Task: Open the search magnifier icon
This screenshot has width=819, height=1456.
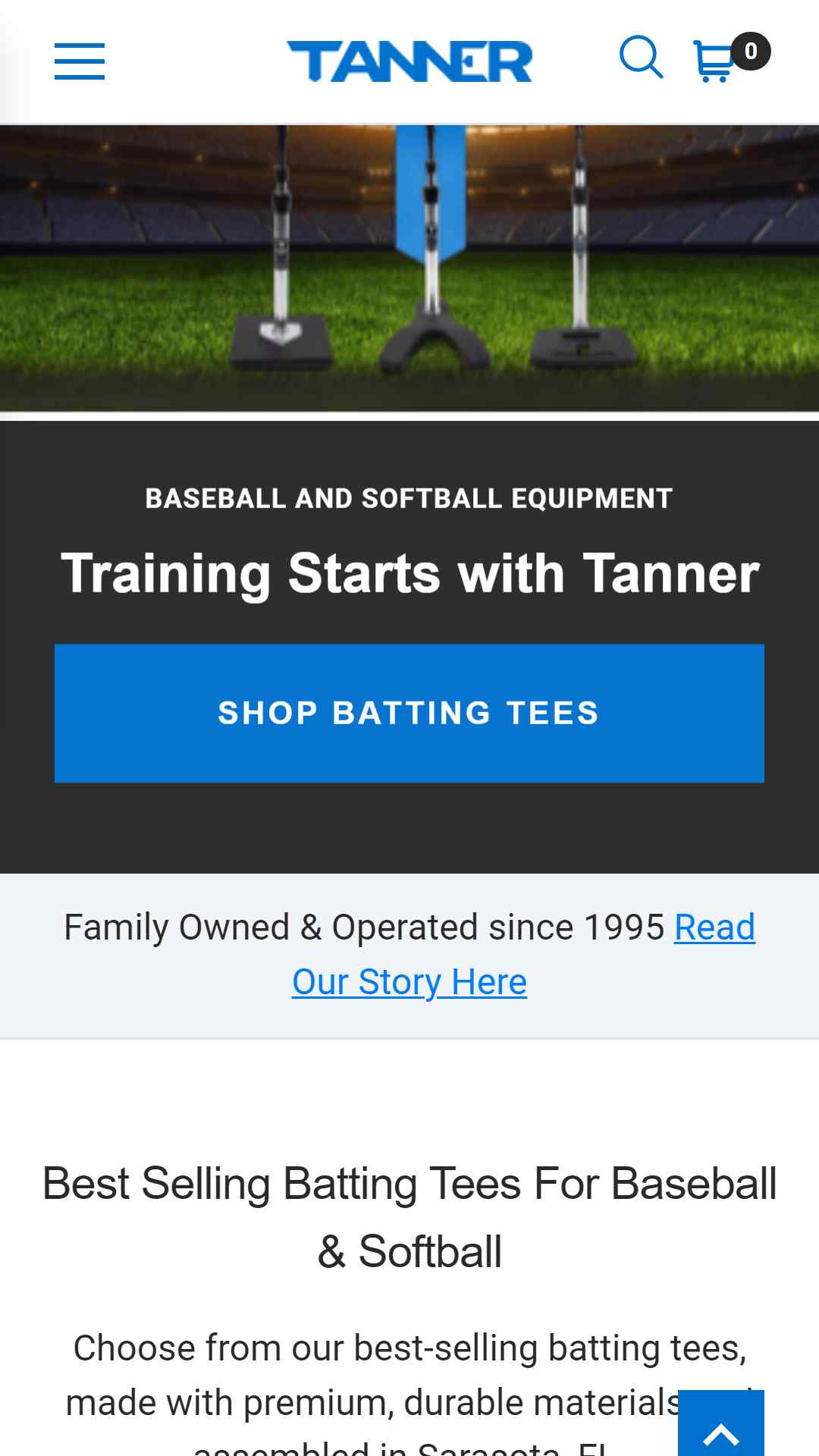Action: click(x=642, y=57)
